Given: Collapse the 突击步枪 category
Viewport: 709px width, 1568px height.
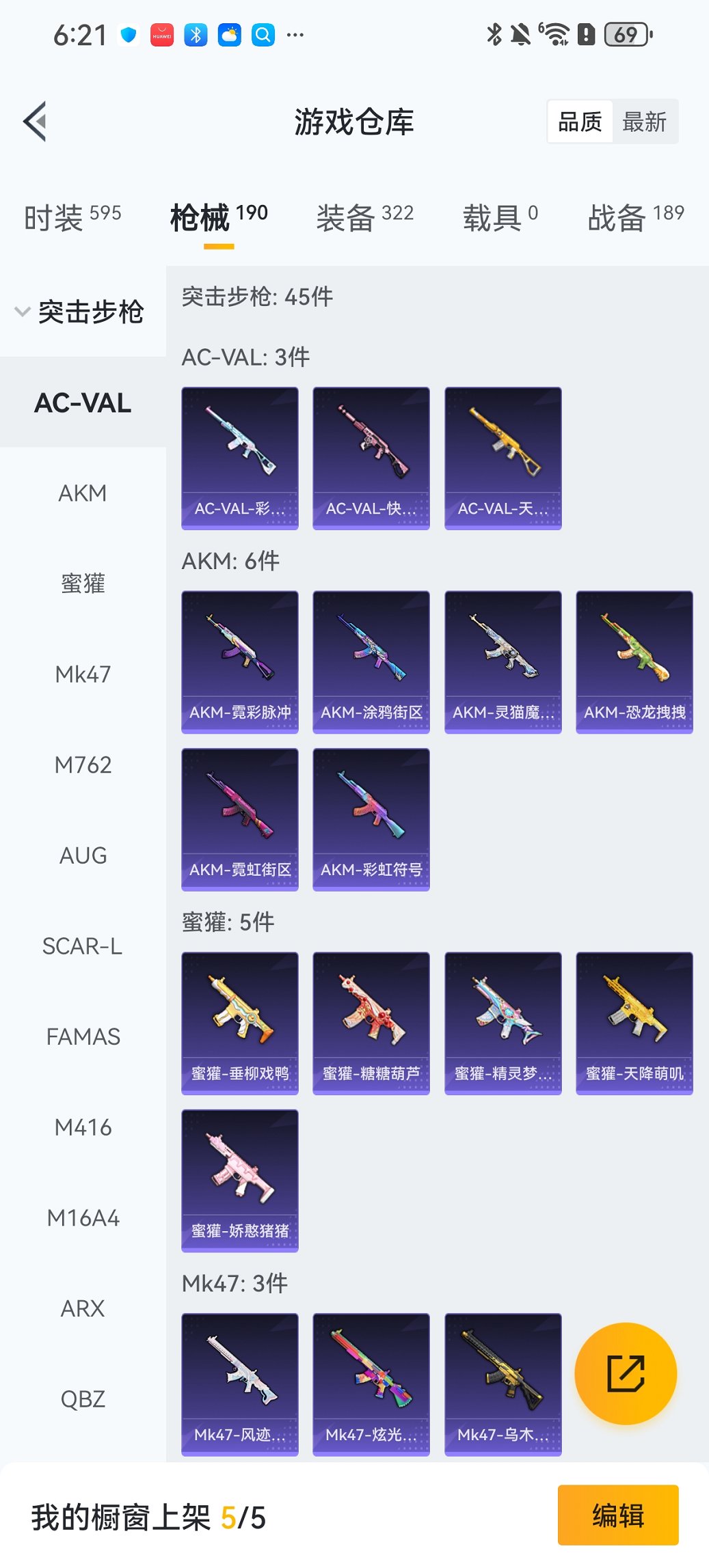Looking at the screenshot, I should pyautogui.click(x=80, y=312).
